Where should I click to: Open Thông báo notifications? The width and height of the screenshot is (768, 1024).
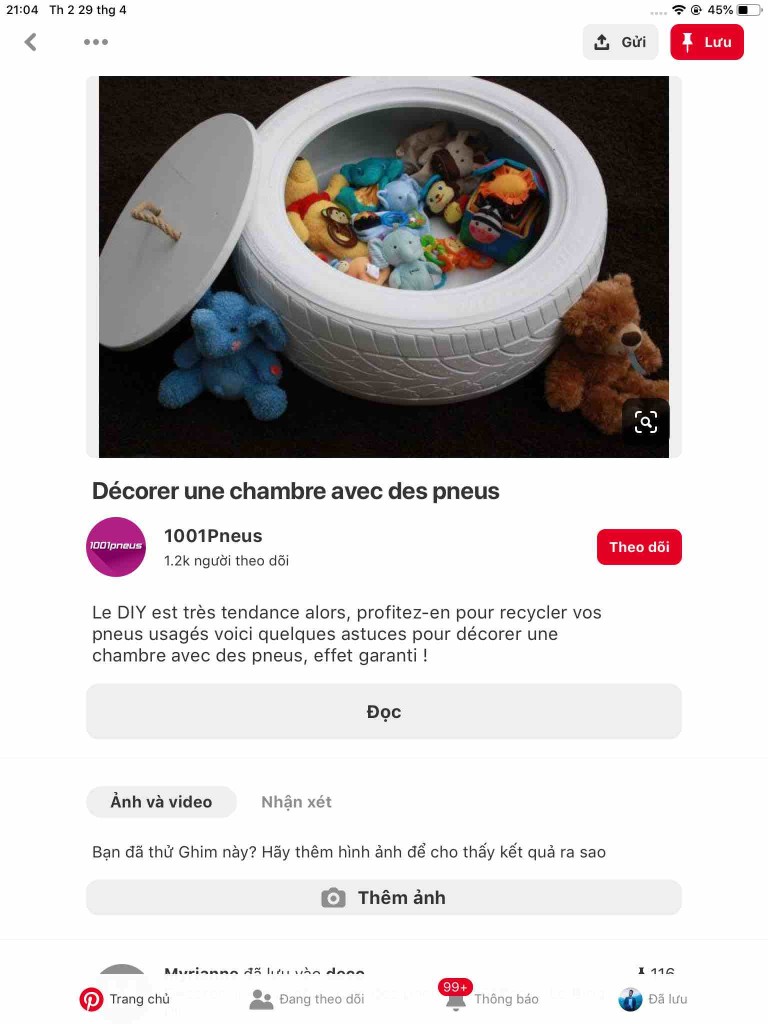click(492, 999)
